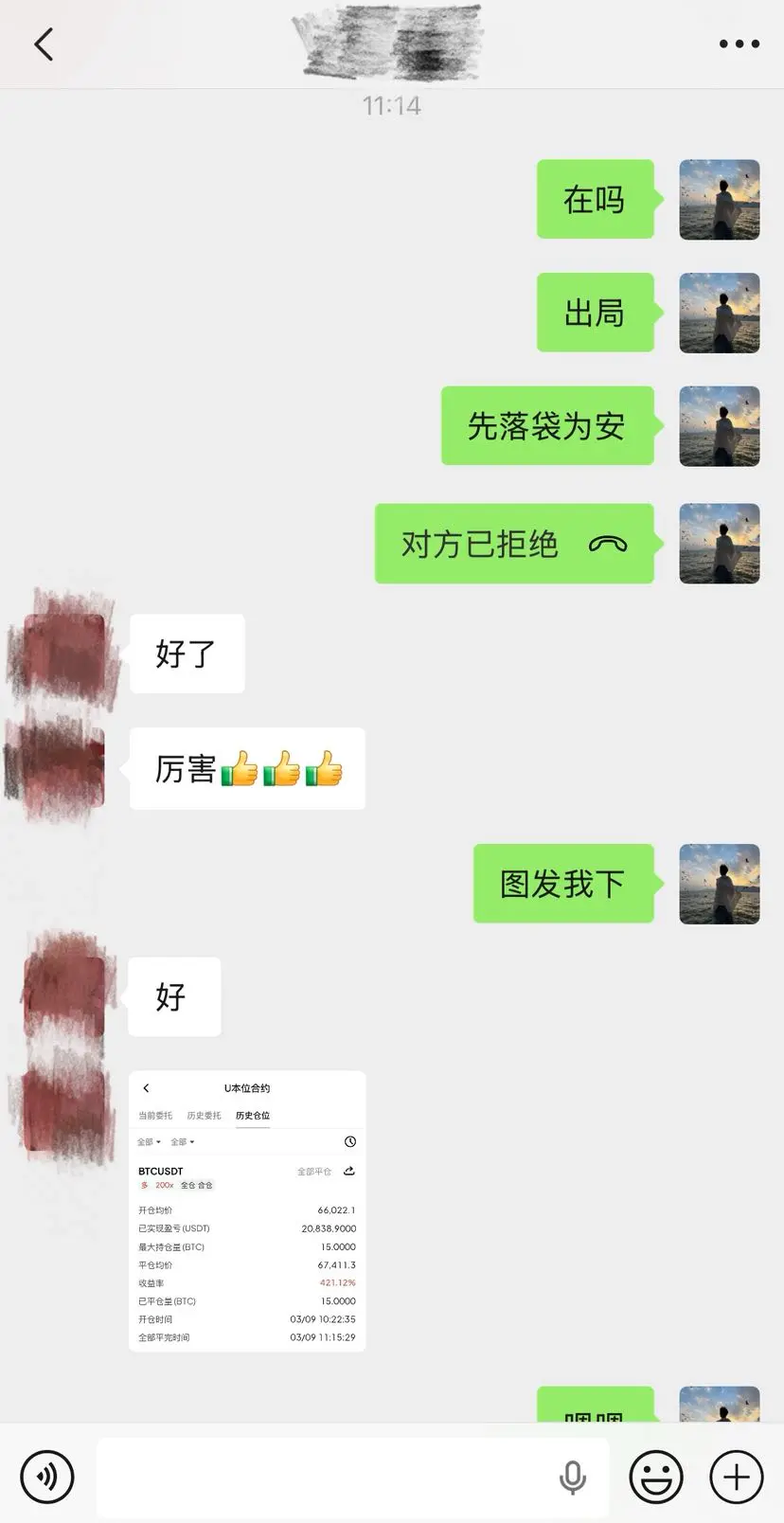The height and width of the screenshot is (1523, 784).
Task: Tap the plus icon to open attachments
Action: coord(734,1476)
